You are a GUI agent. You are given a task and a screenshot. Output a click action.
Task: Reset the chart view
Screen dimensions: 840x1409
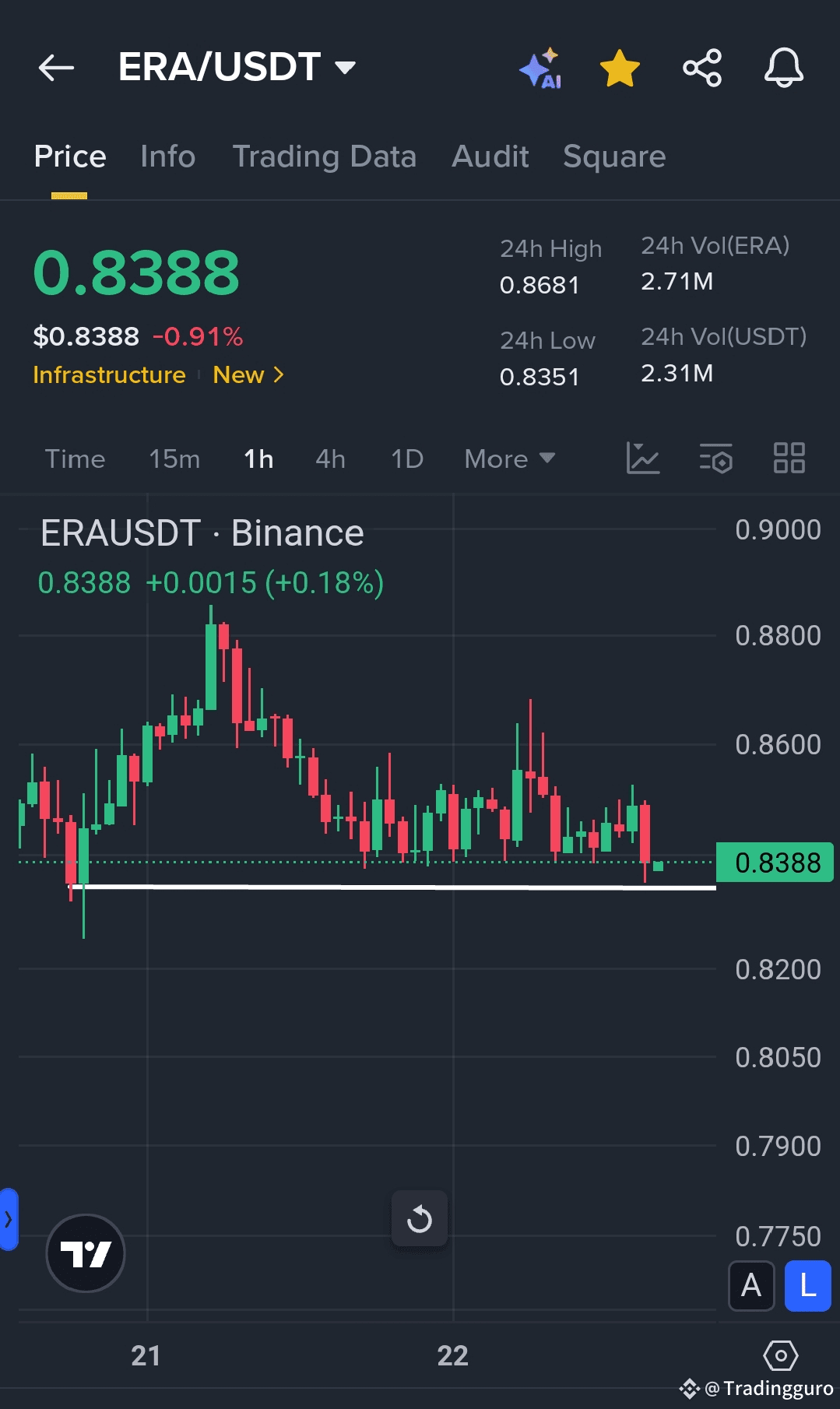[420, 1218]
